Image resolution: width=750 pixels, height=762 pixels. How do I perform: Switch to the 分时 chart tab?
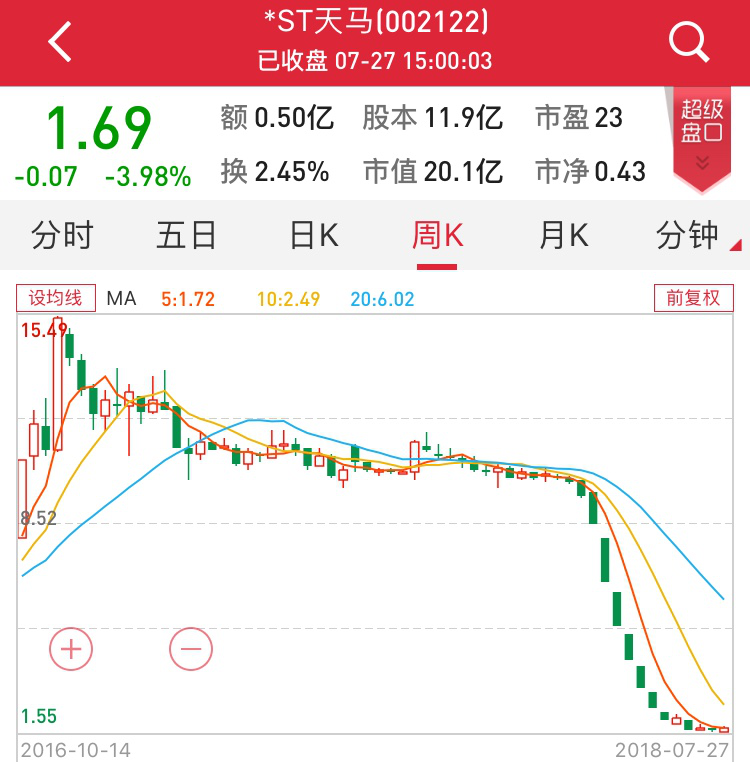62,236
